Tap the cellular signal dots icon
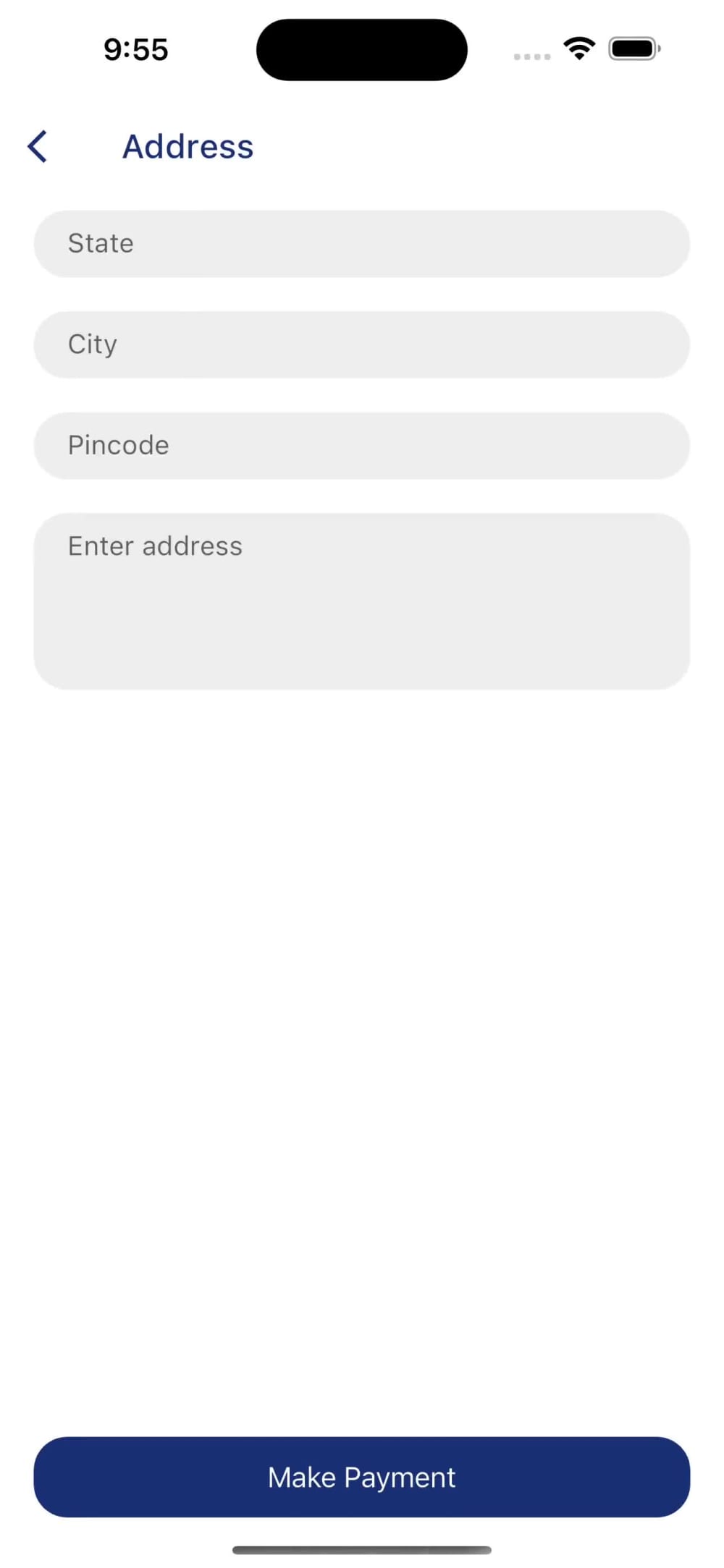Image resolution: width=724 pixels, height=1568 pixels. [x=531, y=56]
